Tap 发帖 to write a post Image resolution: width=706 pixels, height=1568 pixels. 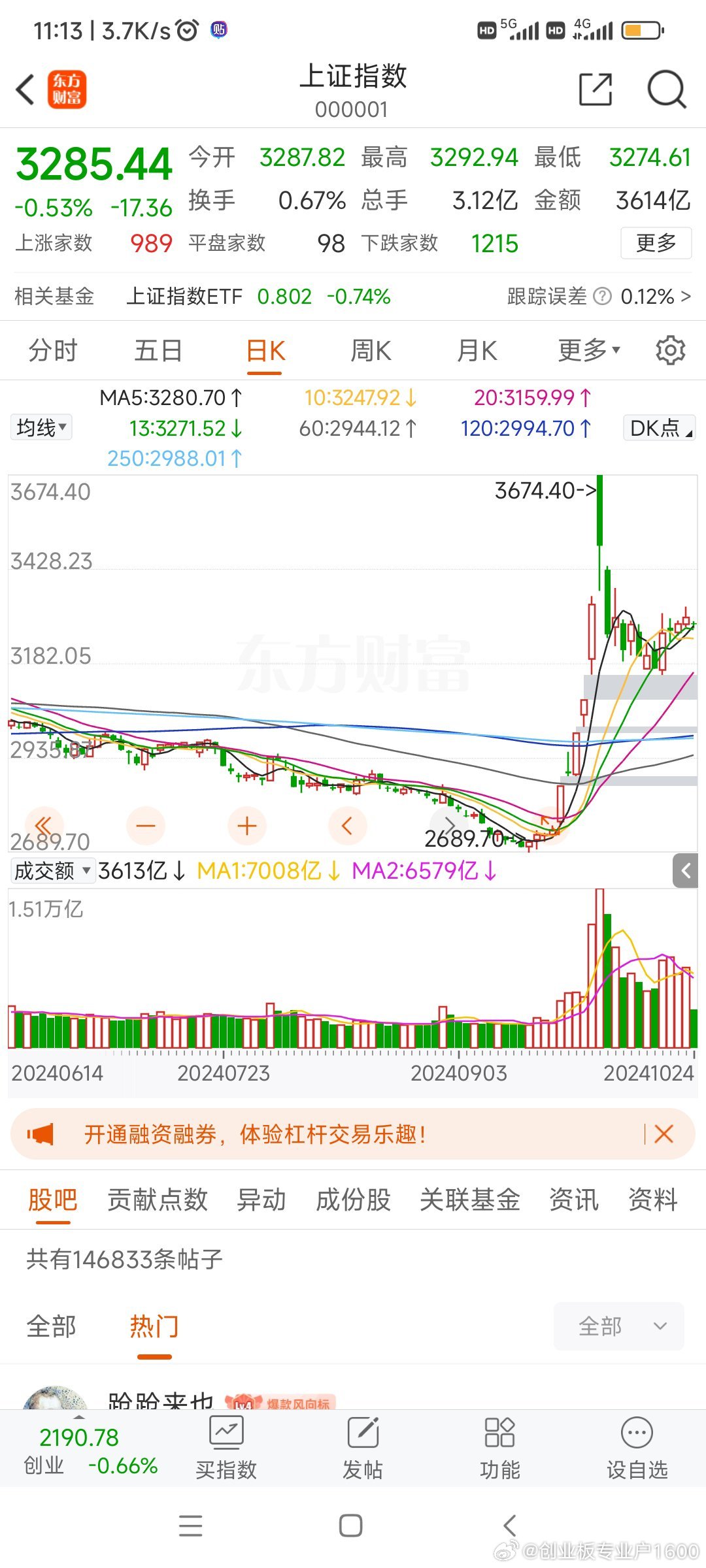(x=363, y=1448)
